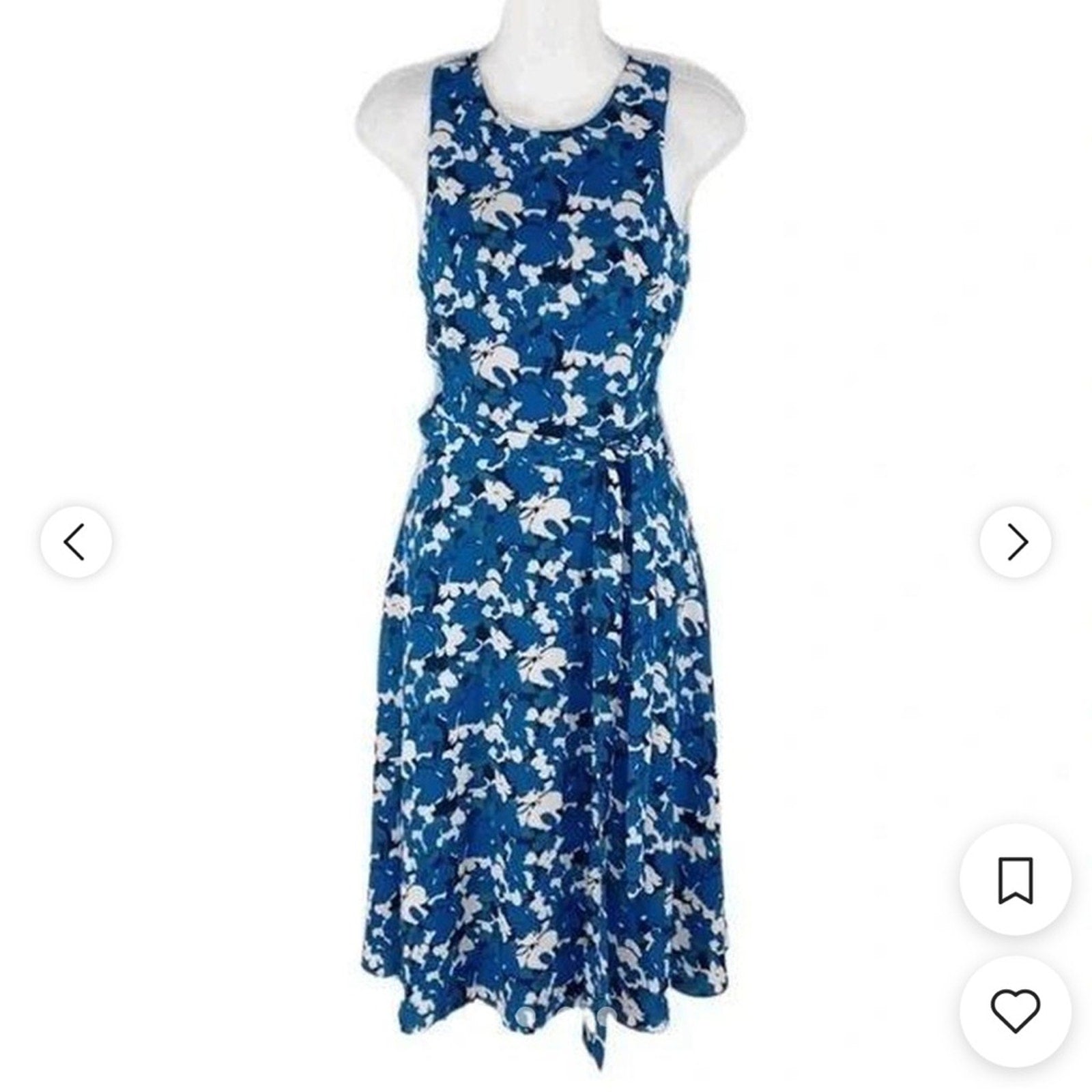The height and width of the screenshot is (1092, 1092).
Task: Go to the previous product photo
Action: (x=76, y=543)
